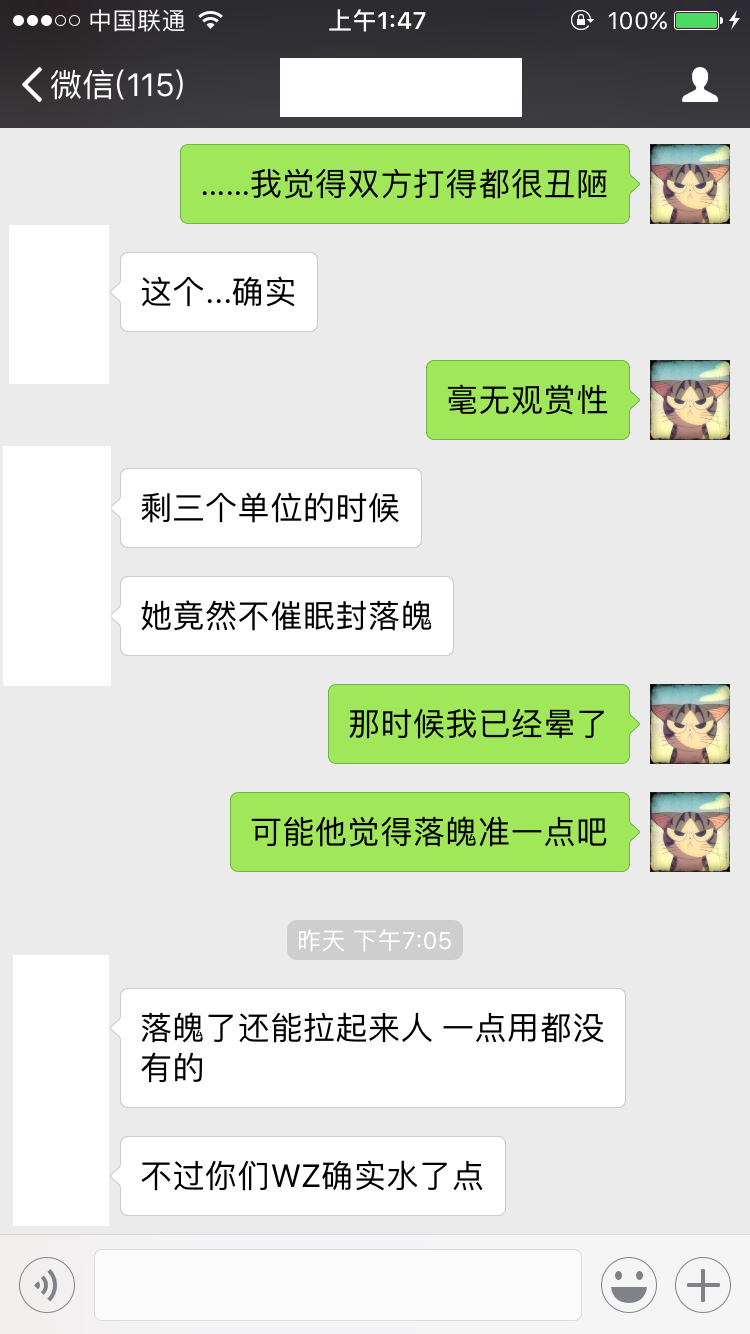Switch to voice message input
This screenshot has height=1334, width=750.
(47, 1284)
